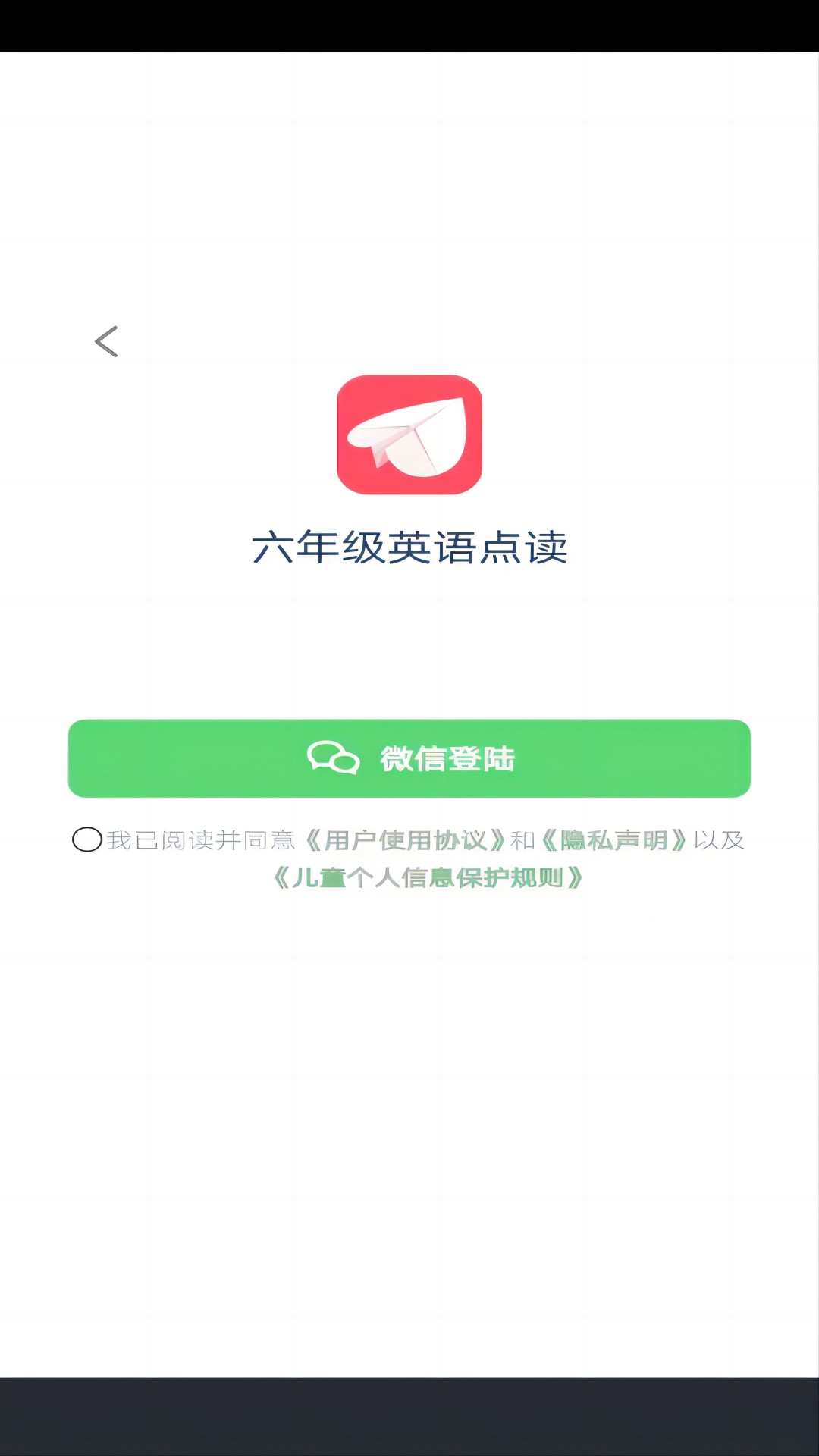Select the privacy statement 隐私声明 link
The width and height of the screenshot is (819, 1456).
(x=616, y=839)
